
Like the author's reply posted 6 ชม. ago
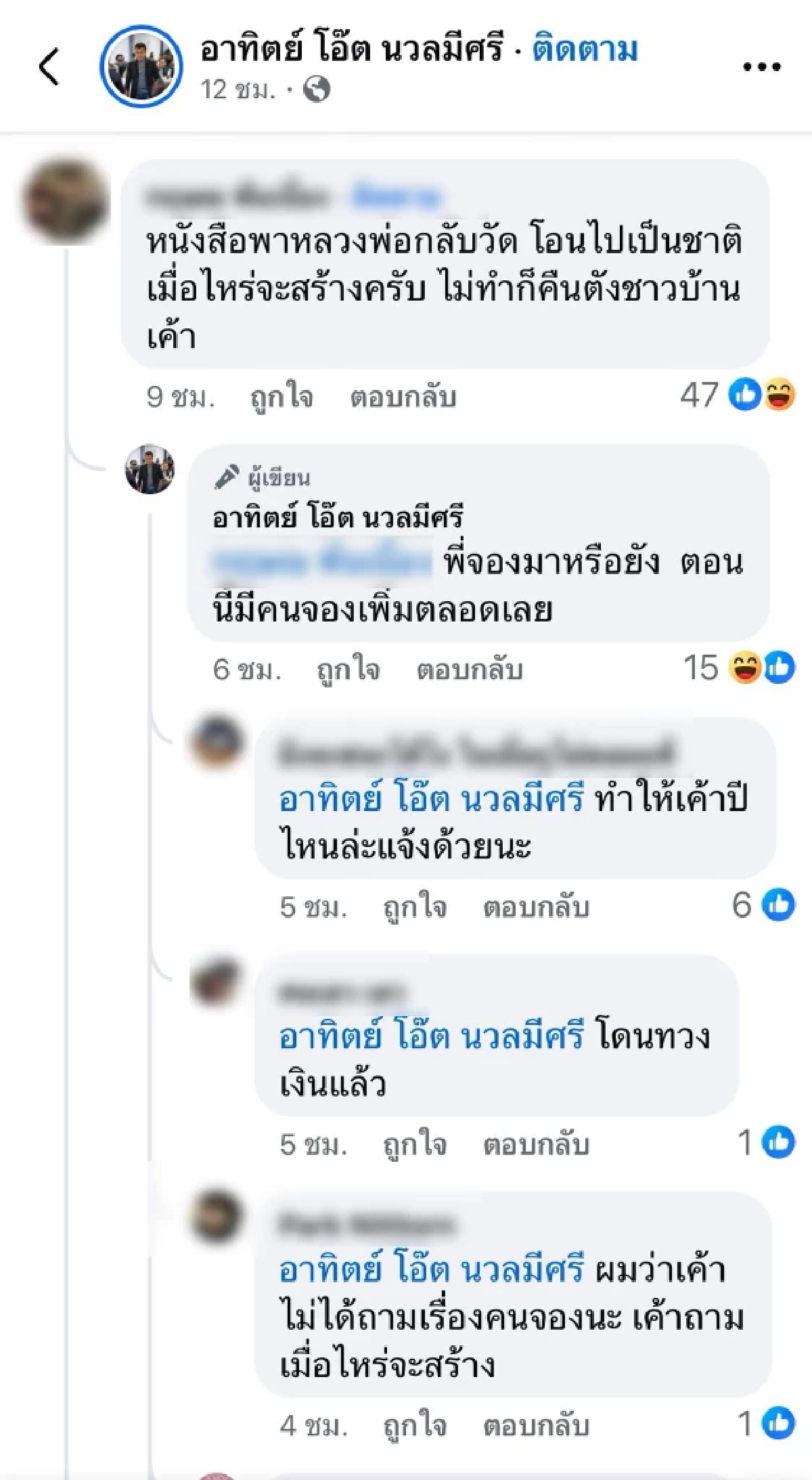[x=348, y=670]
